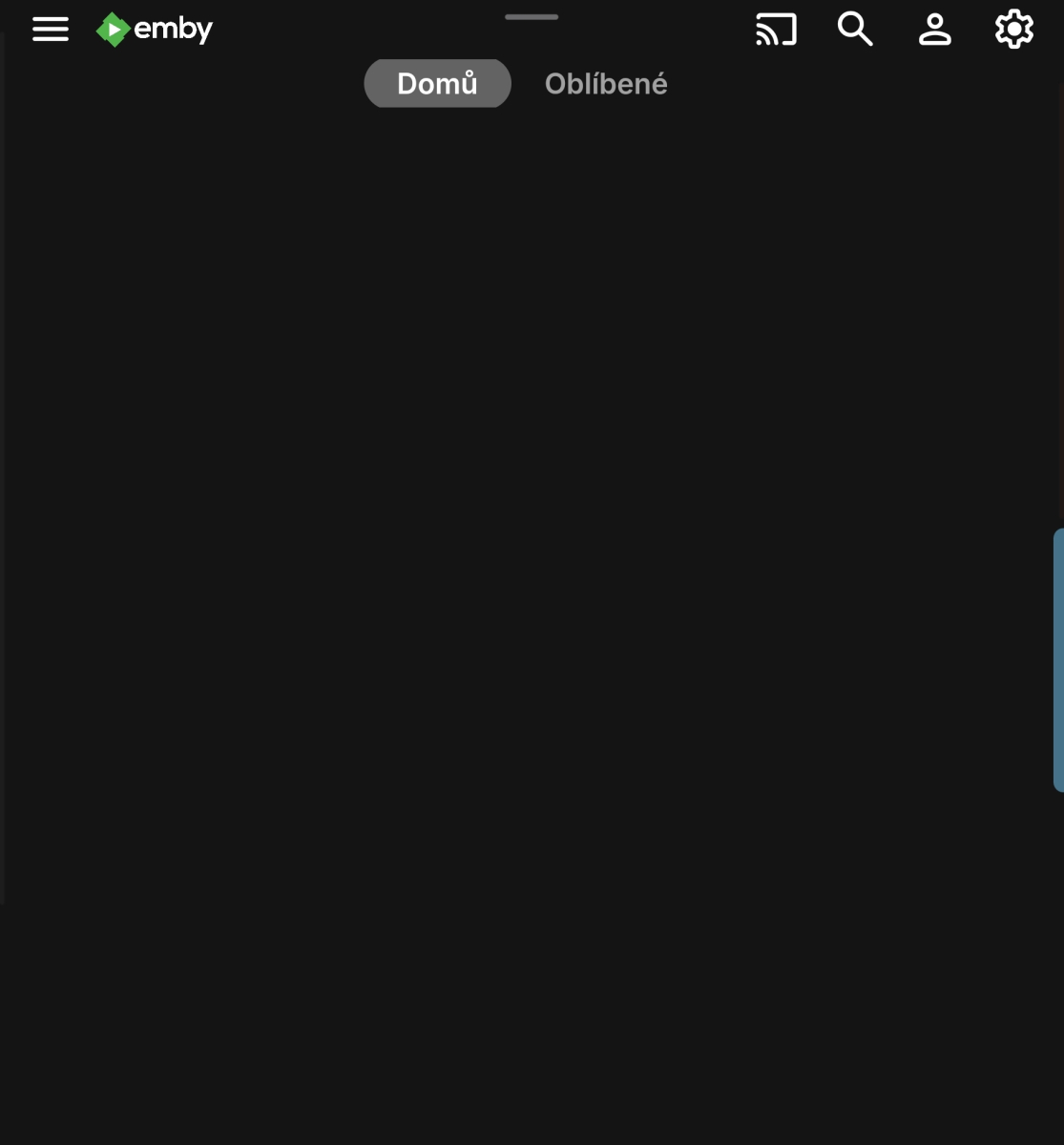This screenshot has width=1064, height=1145.
Task: Open the search screen
Action: tap(855, 29)
